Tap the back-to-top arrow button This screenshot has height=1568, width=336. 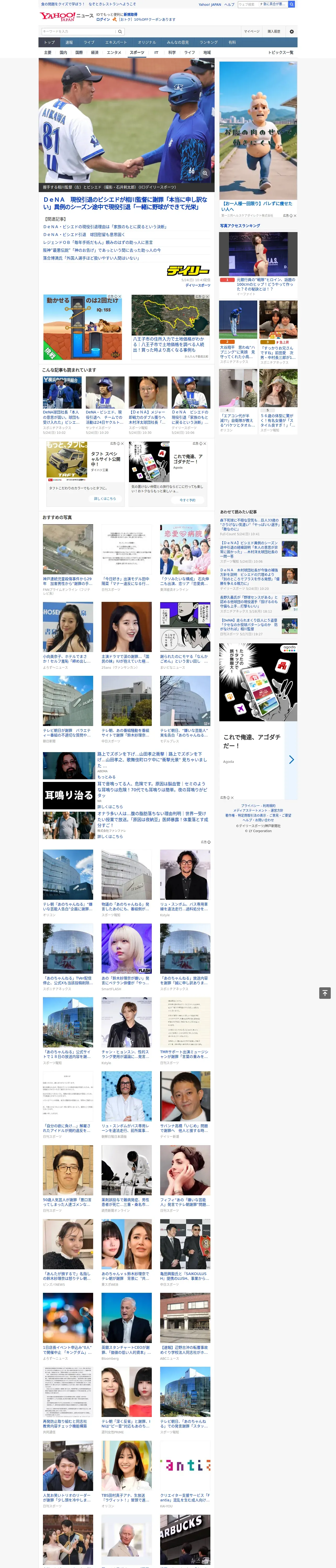(325, 993)
